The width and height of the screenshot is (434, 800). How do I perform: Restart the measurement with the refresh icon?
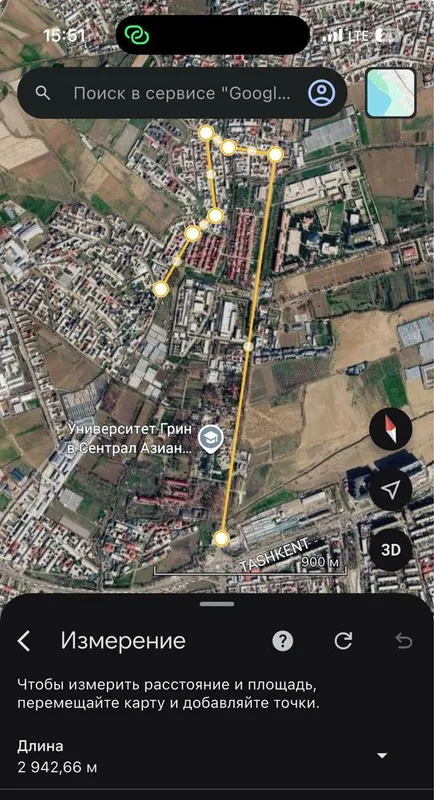click(343, 641)
